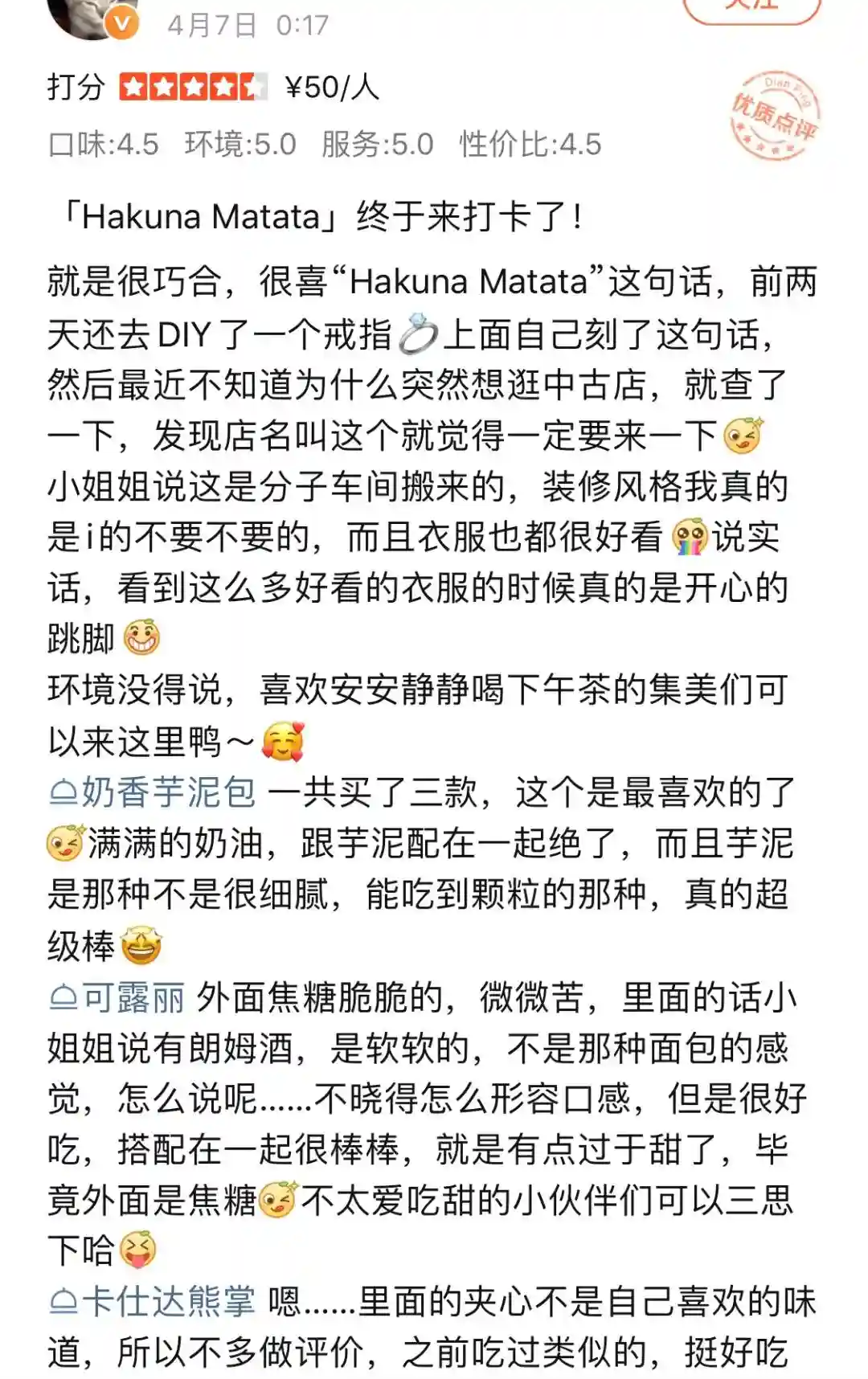This screenshot has width=868, height=1379.
Task: Open the reviewer's avatar profile
Action: 92,14
